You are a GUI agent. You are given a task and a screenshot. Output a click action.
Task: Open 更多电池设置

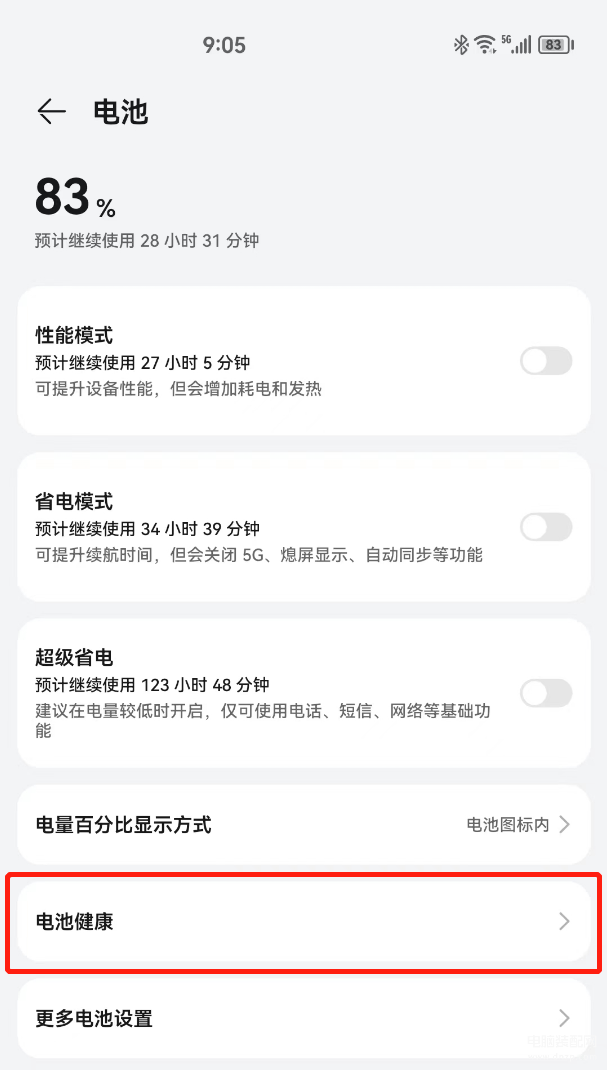(304, 1018)
